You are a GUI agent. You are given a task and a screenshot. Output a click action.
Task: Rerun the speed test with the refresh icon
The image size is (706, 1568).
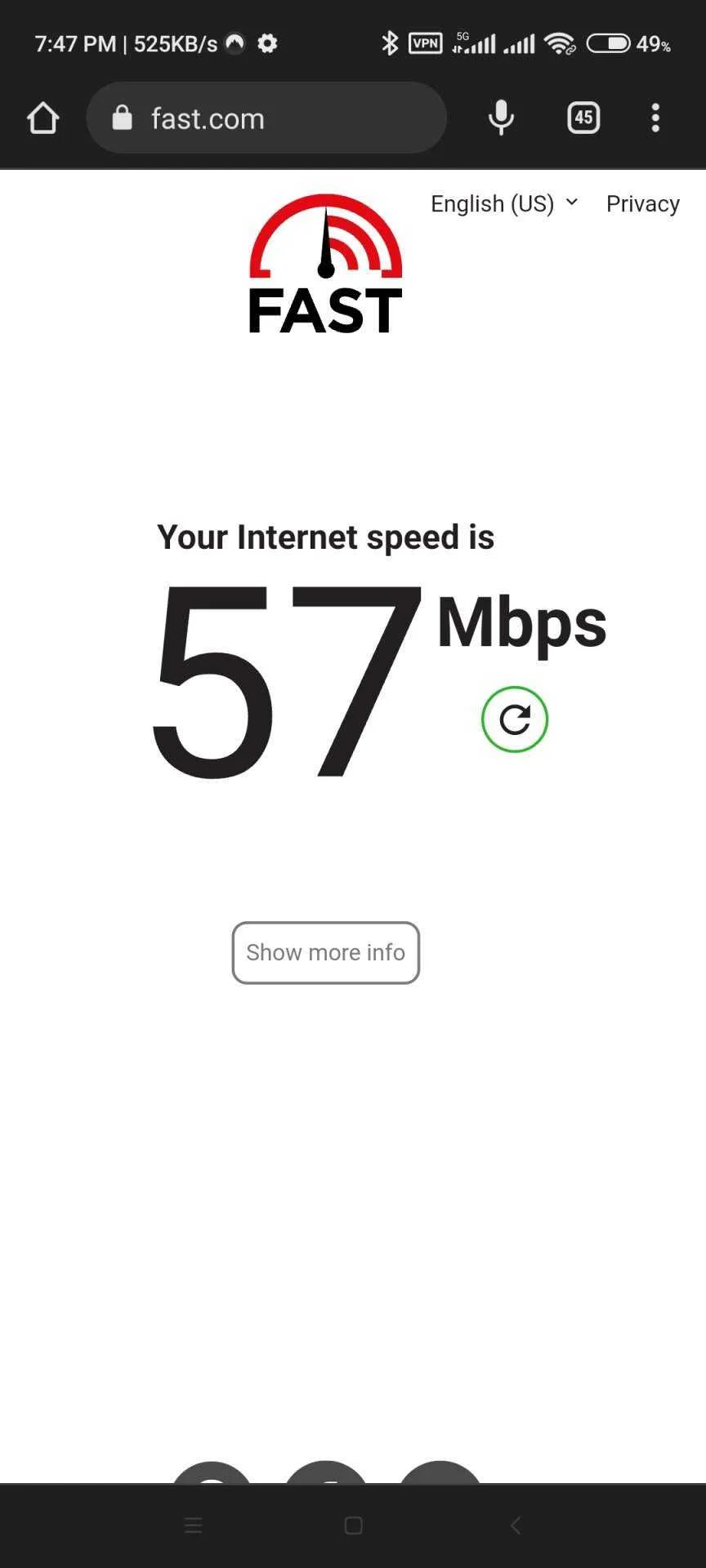tap(515, 719)
